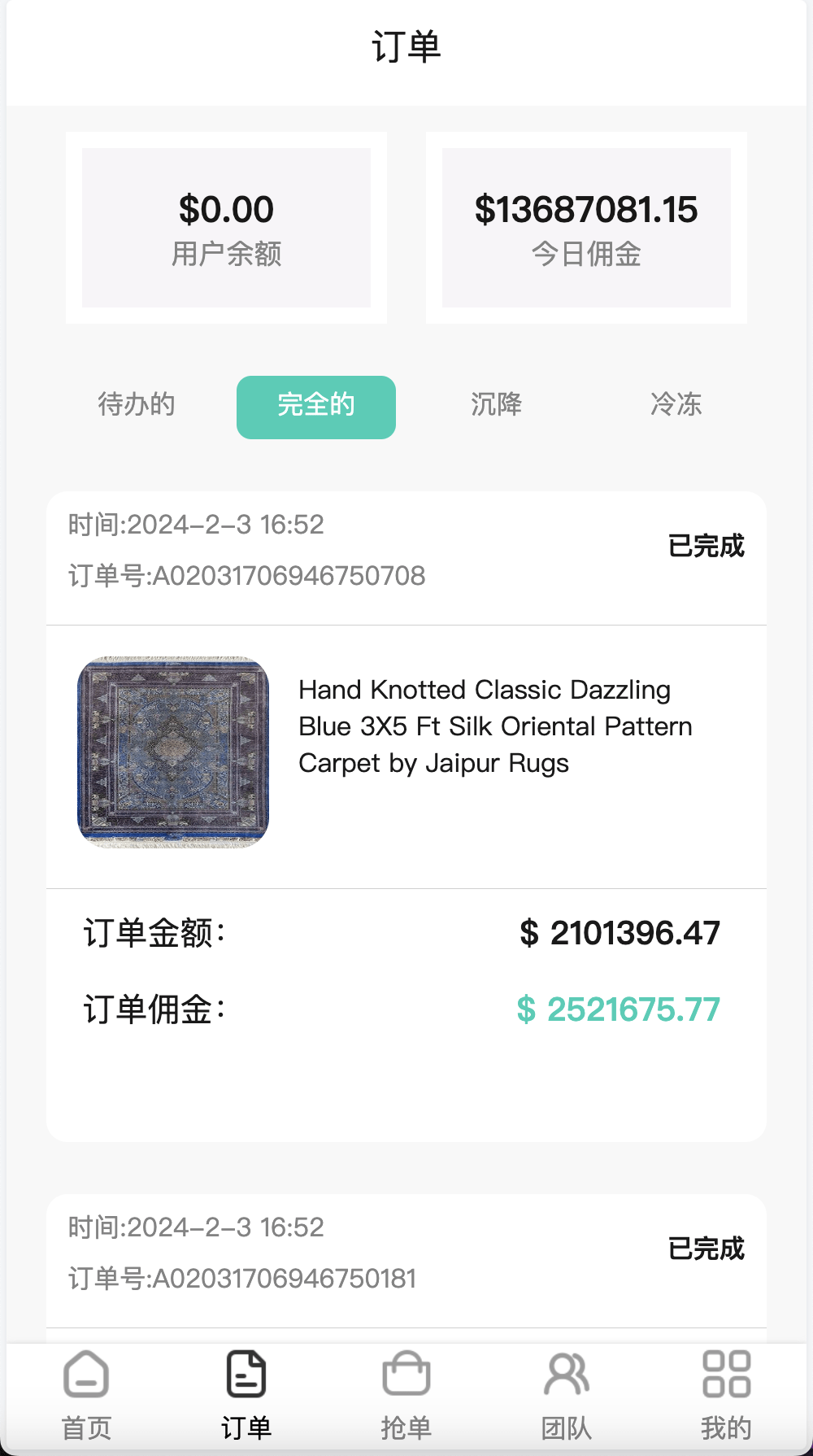Go to the 首页 home tab
813x1456 pixels.
pyautogui.click(x=86, y=1394)
